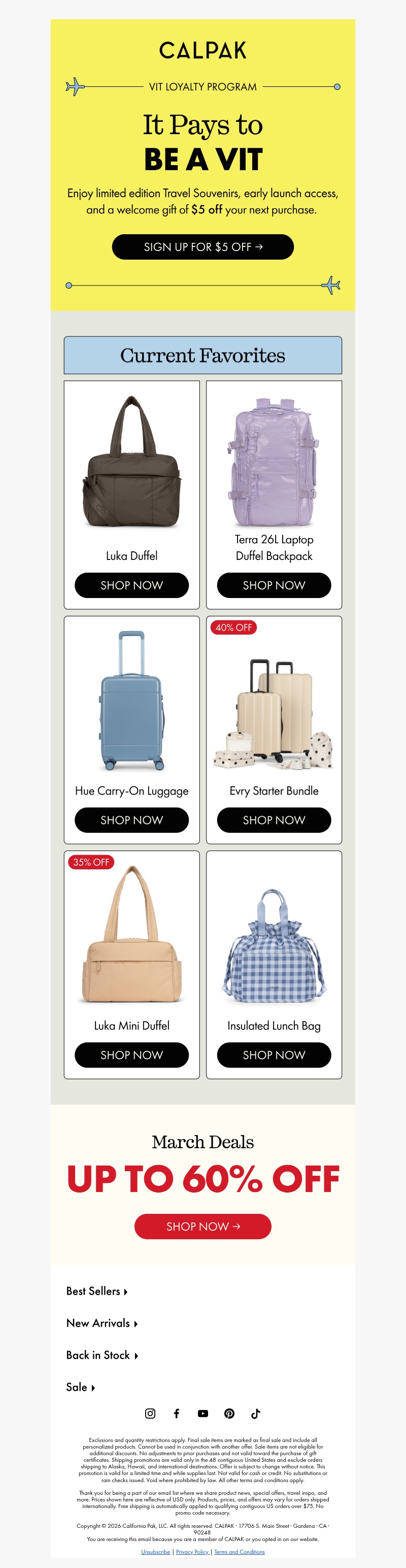Shop now for Luka Mini Duffel
This screenshot has width=406, height=1568.
click(x=131, y=1055)
